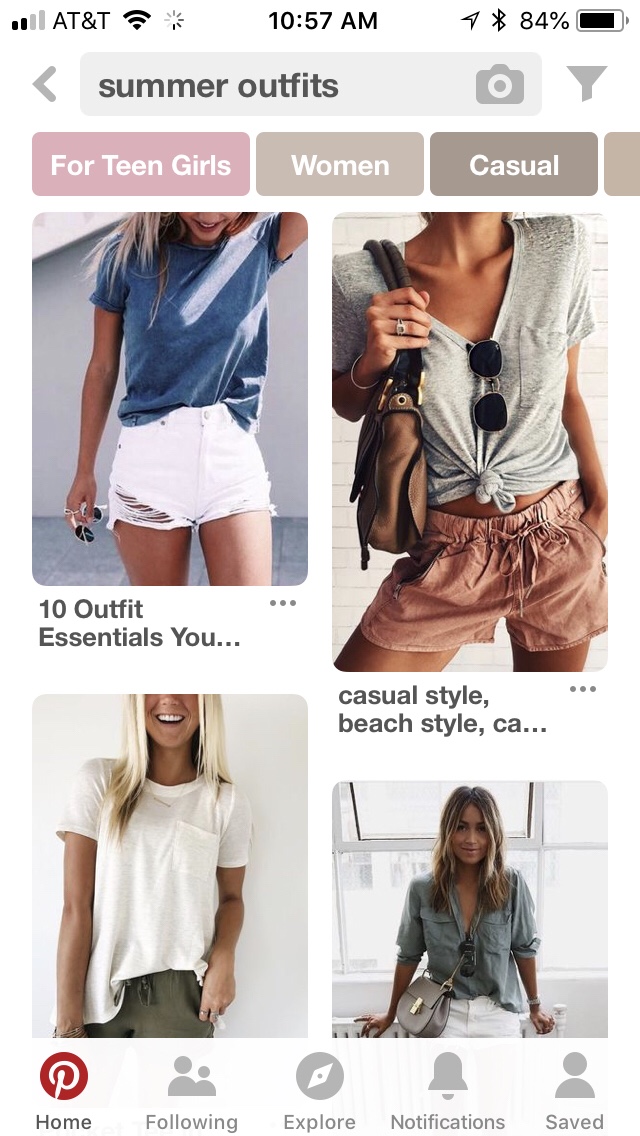Select the 'For Teen Girls' chip

click(141, 165)
